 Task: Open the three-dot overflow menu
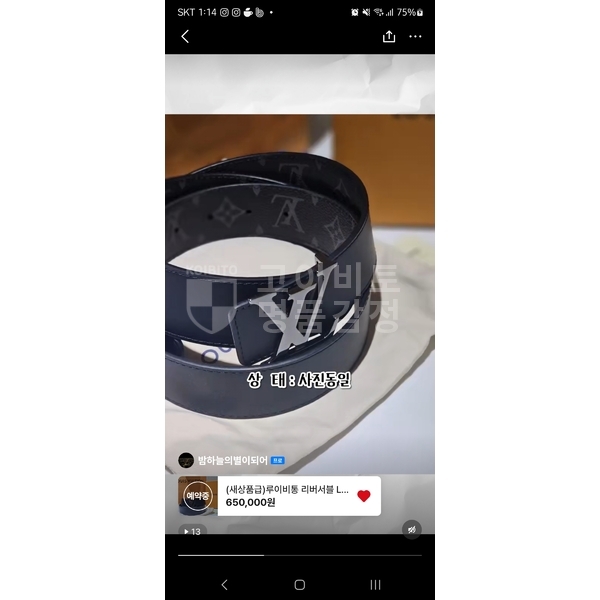[x=415, y=36]
